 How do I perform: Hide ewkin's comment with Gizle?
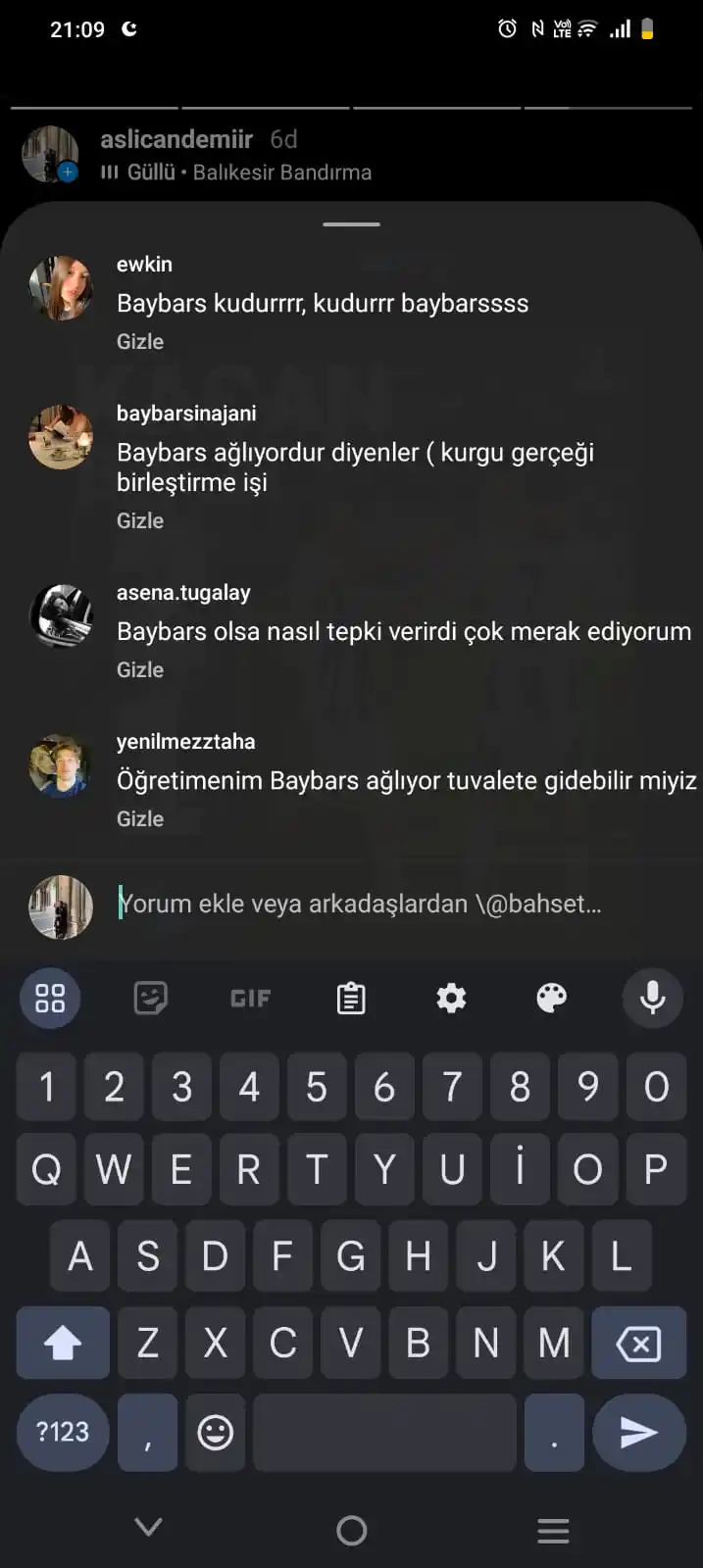[140, 342]
